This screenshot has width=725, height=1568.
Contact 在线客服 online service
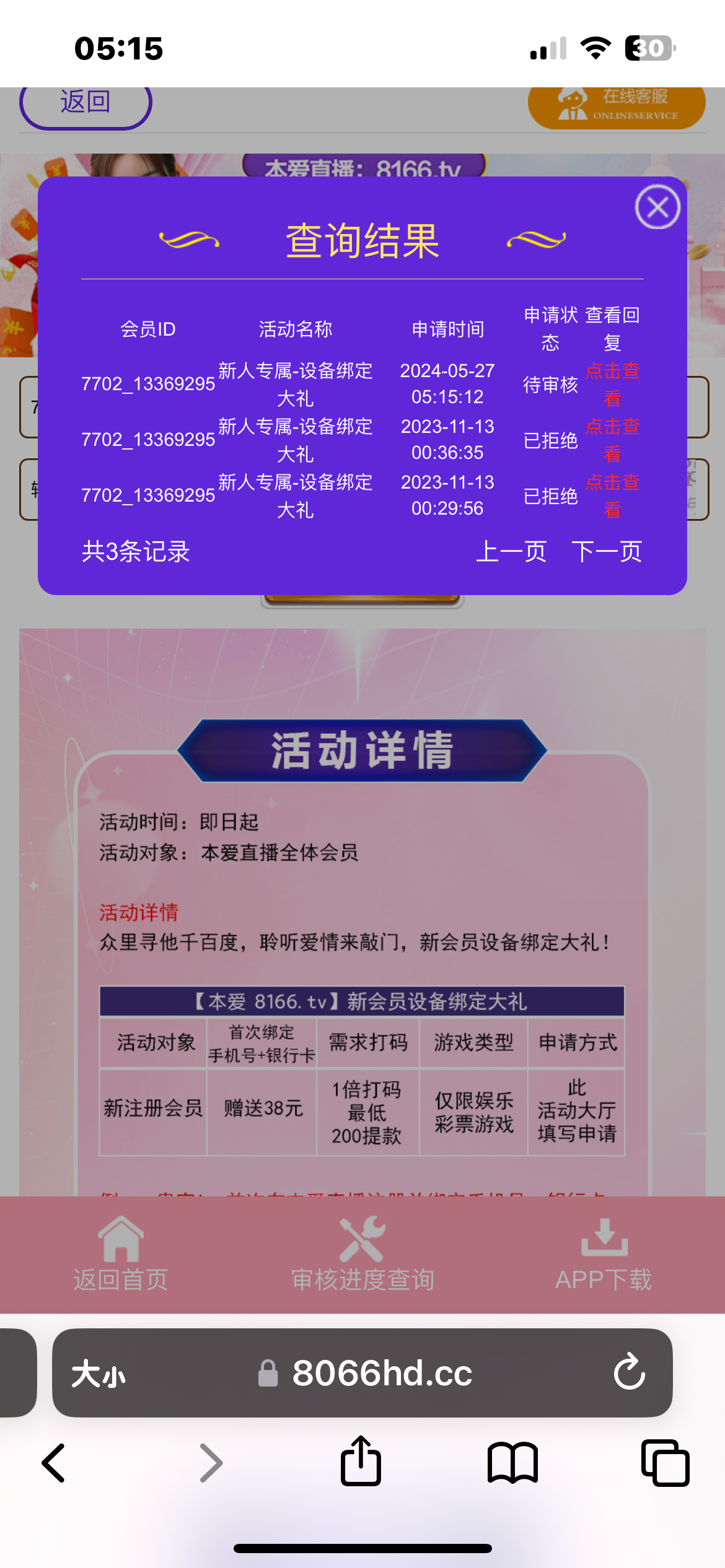pos(617,105)
